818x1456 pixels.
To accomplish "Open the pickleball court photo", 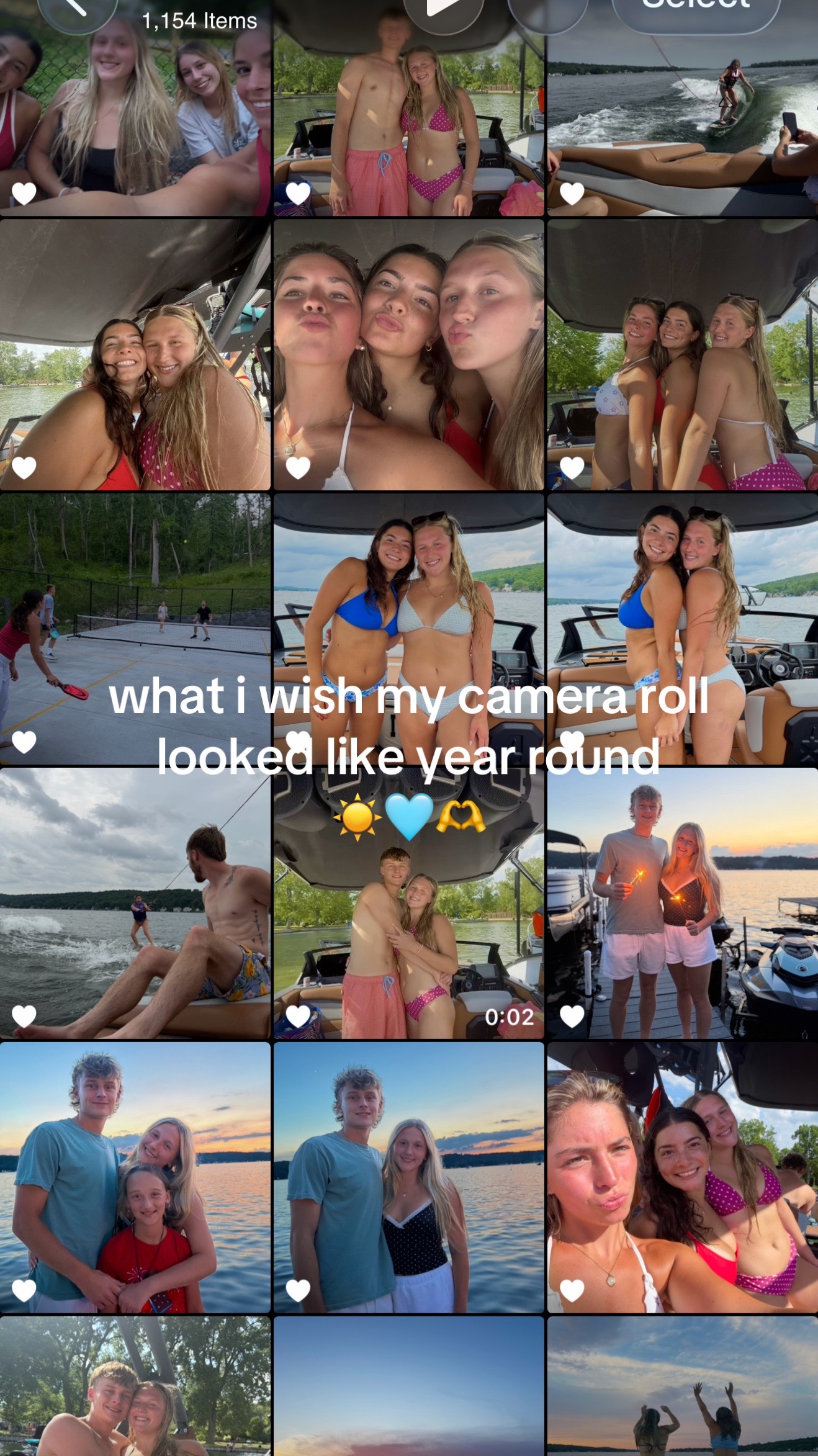I will pyautogui.click(x=135, y=629).
